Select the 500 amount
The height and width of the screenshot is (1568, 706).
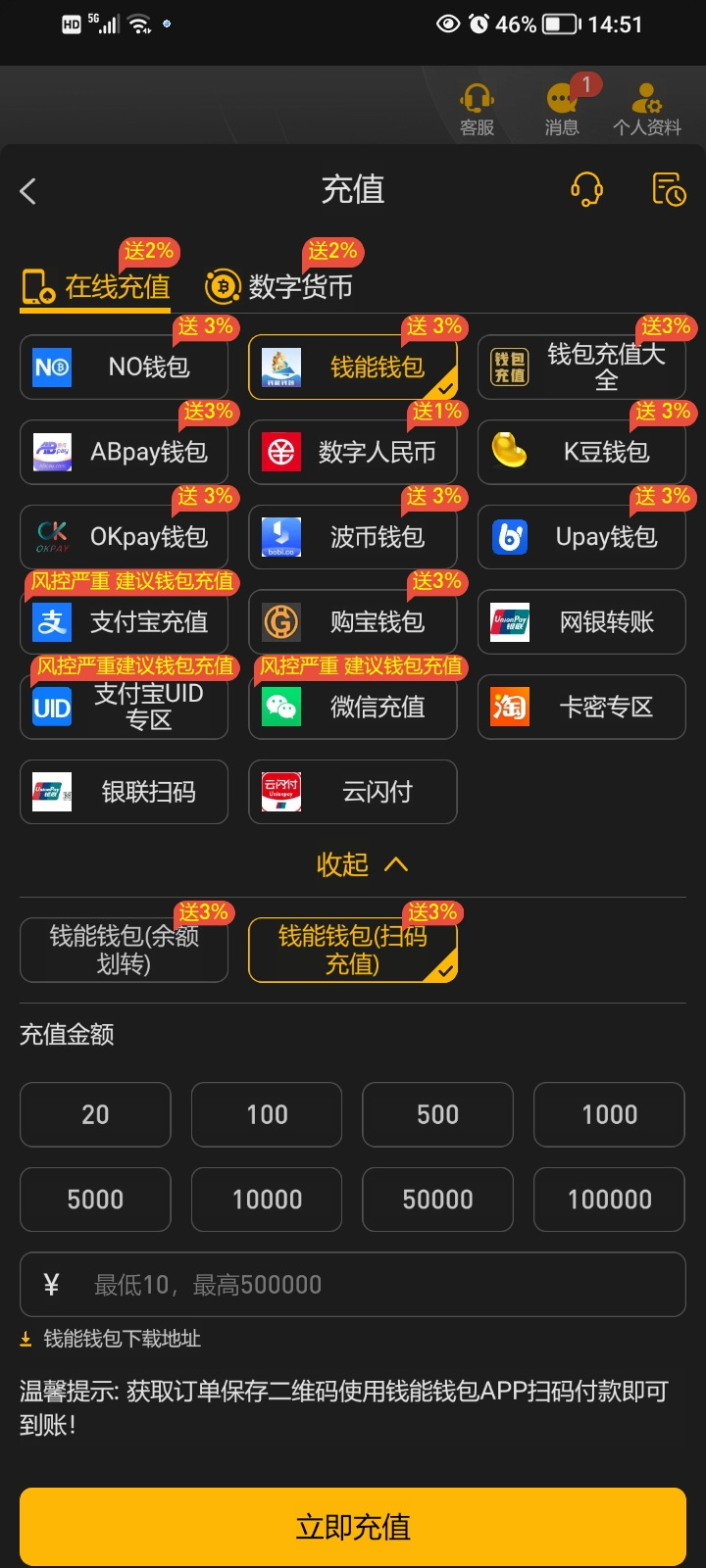coord(438,1114)
